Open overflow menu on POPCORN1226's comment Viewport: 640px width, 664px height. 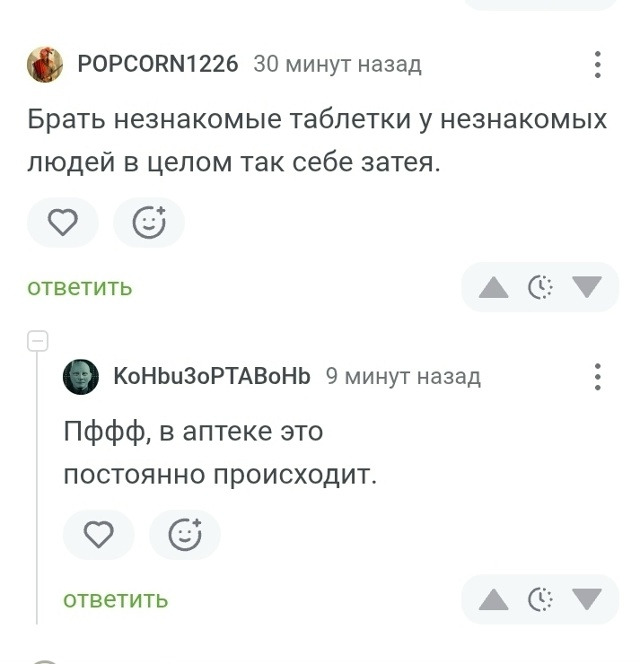pyautogui.click(x=597, y=64)
